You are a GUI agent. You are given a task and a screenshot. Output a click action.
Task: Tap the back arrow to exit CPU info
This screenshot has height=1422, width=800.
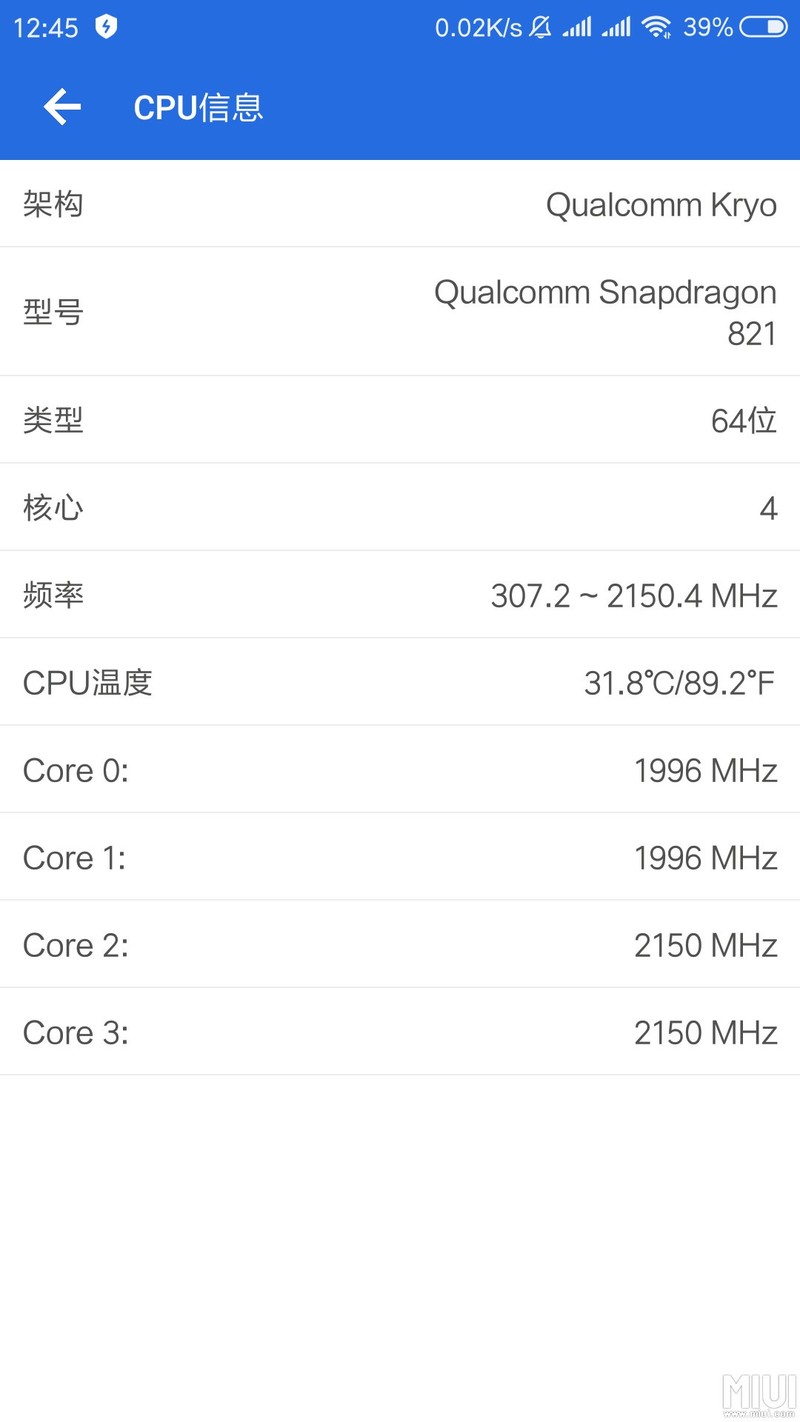[61, 106]
